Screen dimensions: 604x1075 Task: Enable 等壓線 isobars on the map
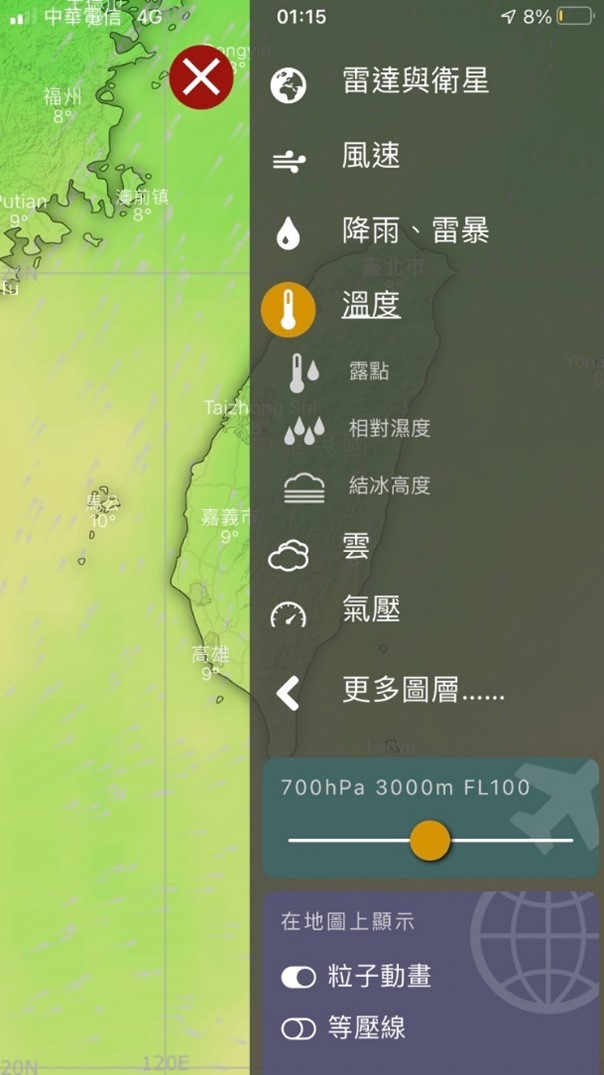pyautogui.click(x=298, y=1029)
